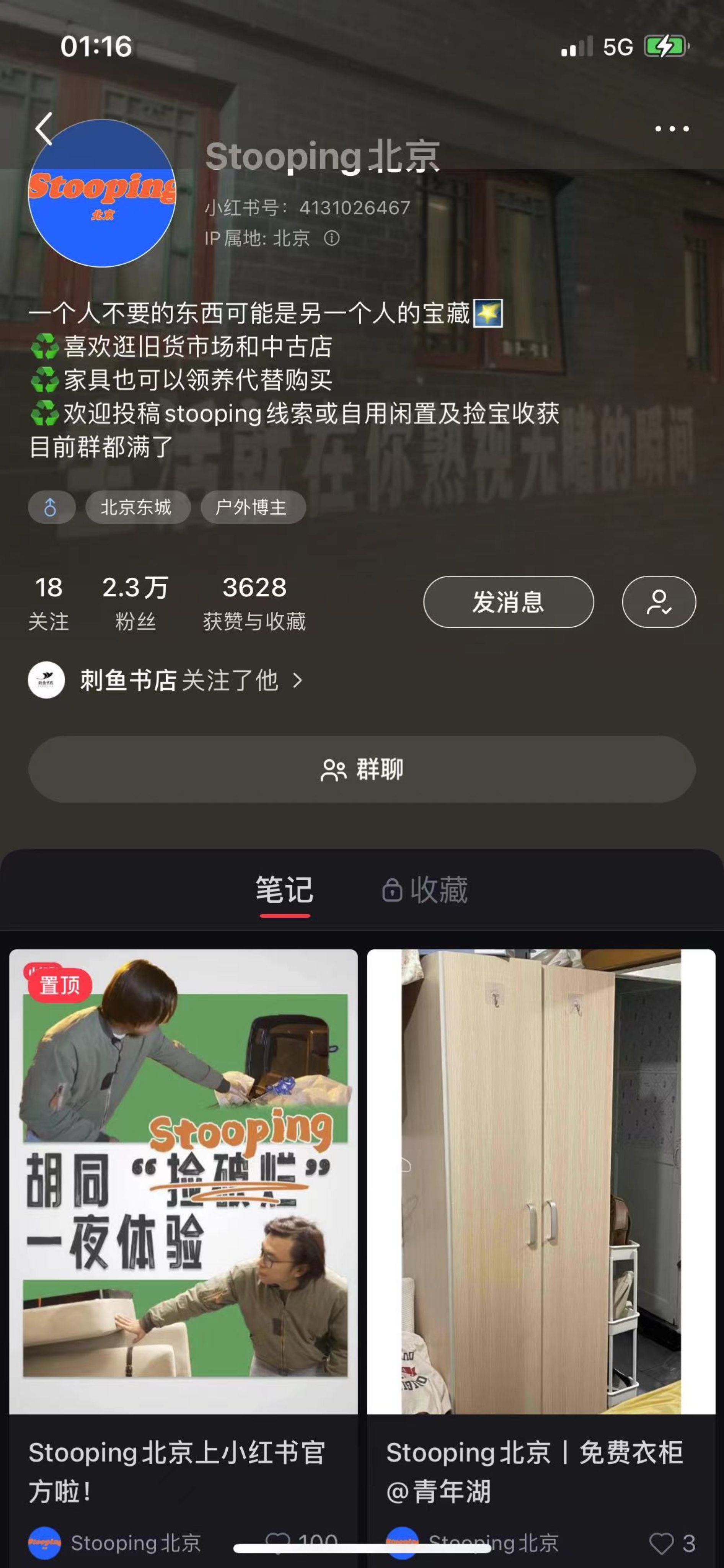Viewport: 724px width, 1568px height.
Task: Tap the following-status person icon button
Action: (x=658, y=602)
